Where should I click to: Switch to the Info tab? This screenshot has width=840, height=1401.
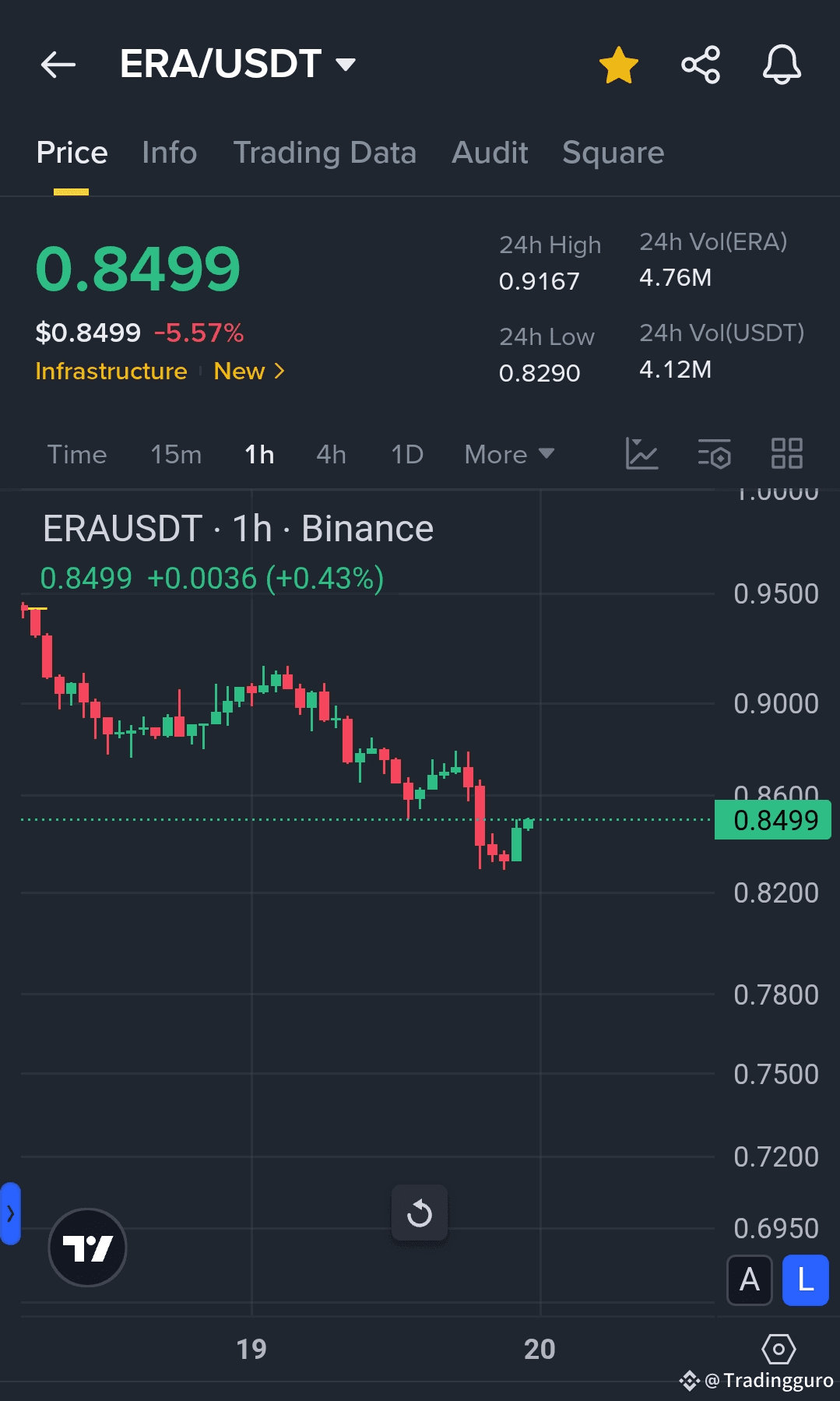[170, 153]
